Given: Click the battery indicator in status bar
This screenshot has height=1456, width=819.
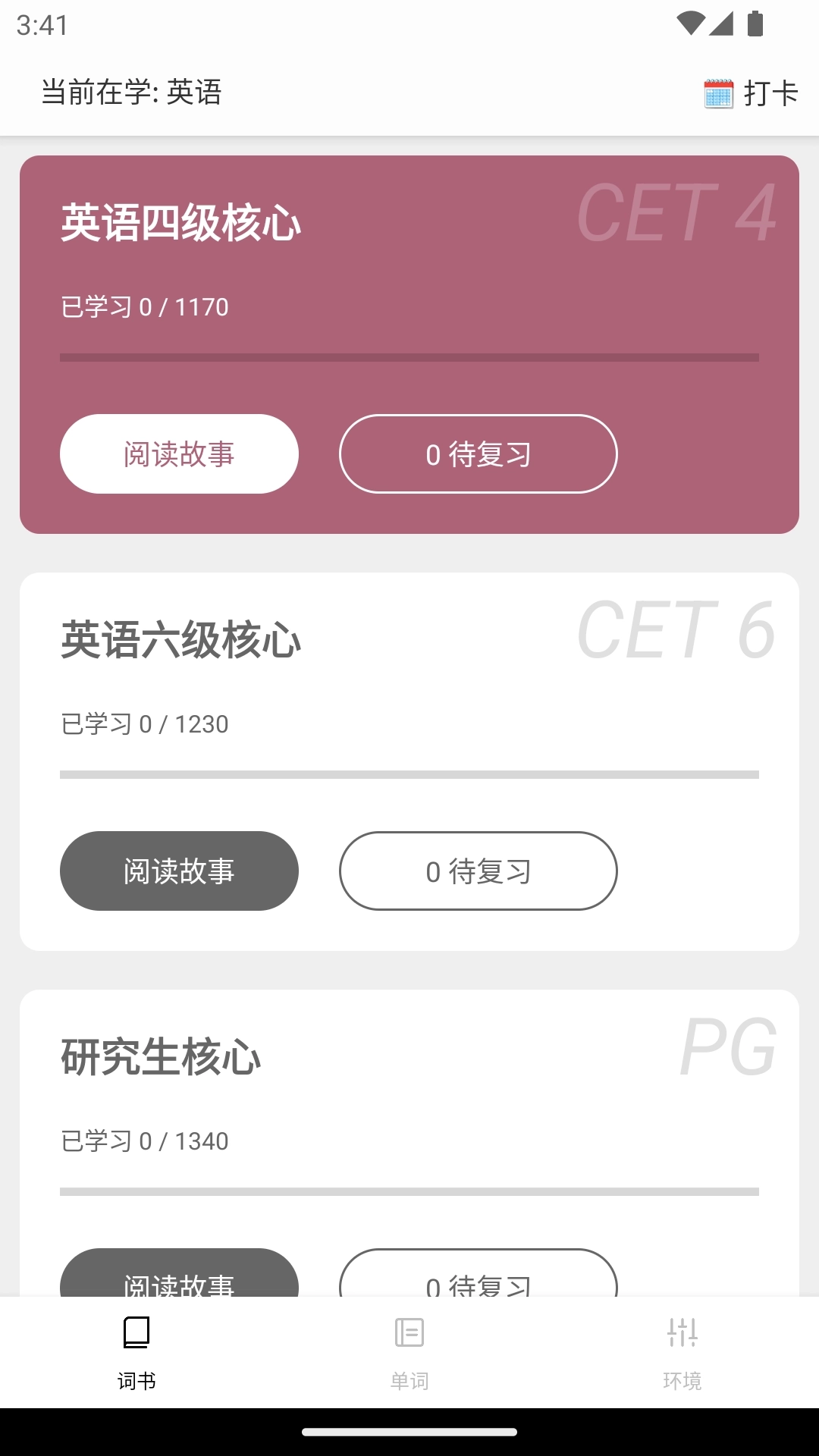Looking at the screenshot, I should [755, 23].
